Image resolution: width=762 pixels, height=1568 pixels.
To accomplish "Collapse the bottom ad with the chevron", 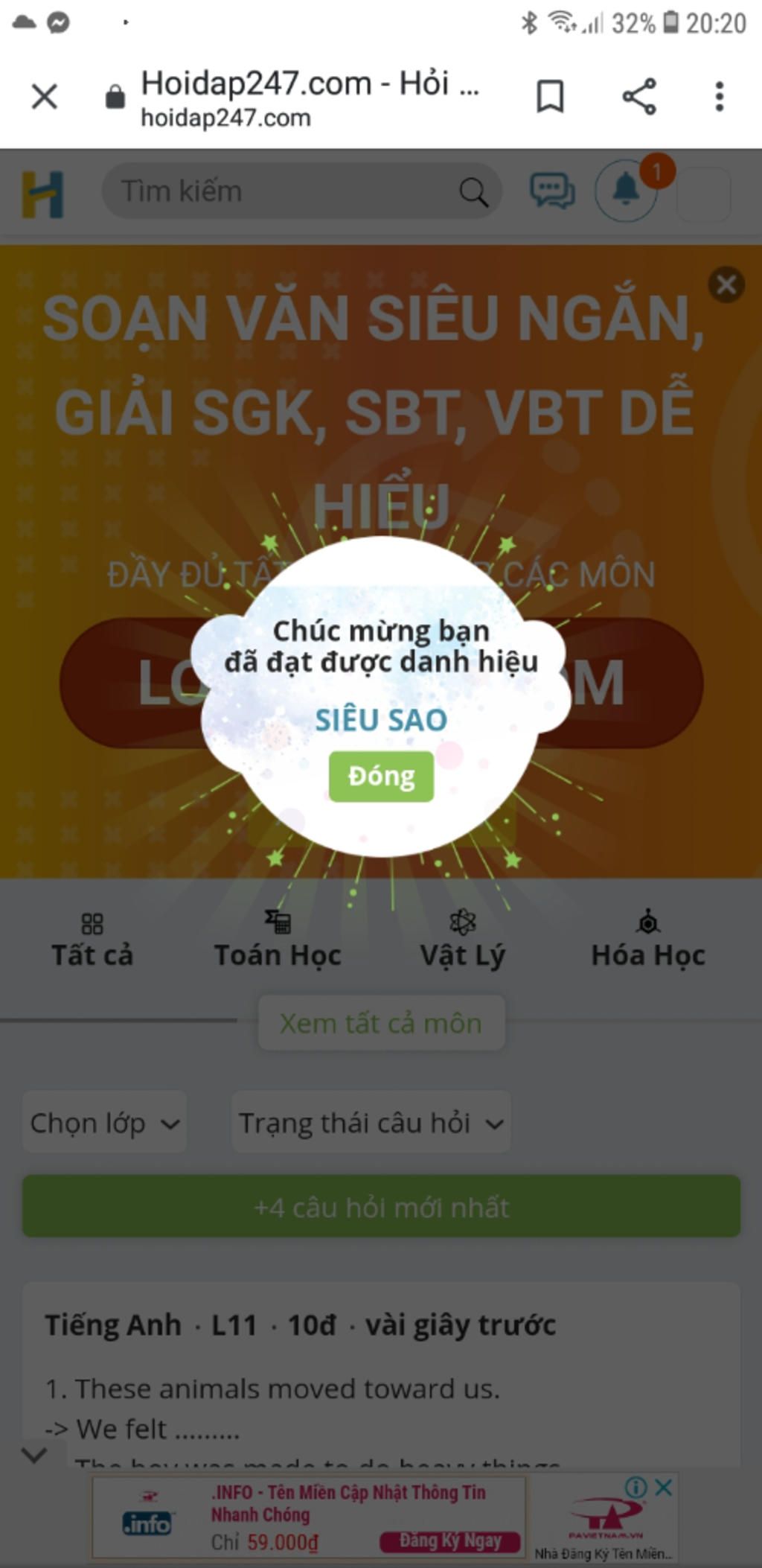I will pos(34,1455).
